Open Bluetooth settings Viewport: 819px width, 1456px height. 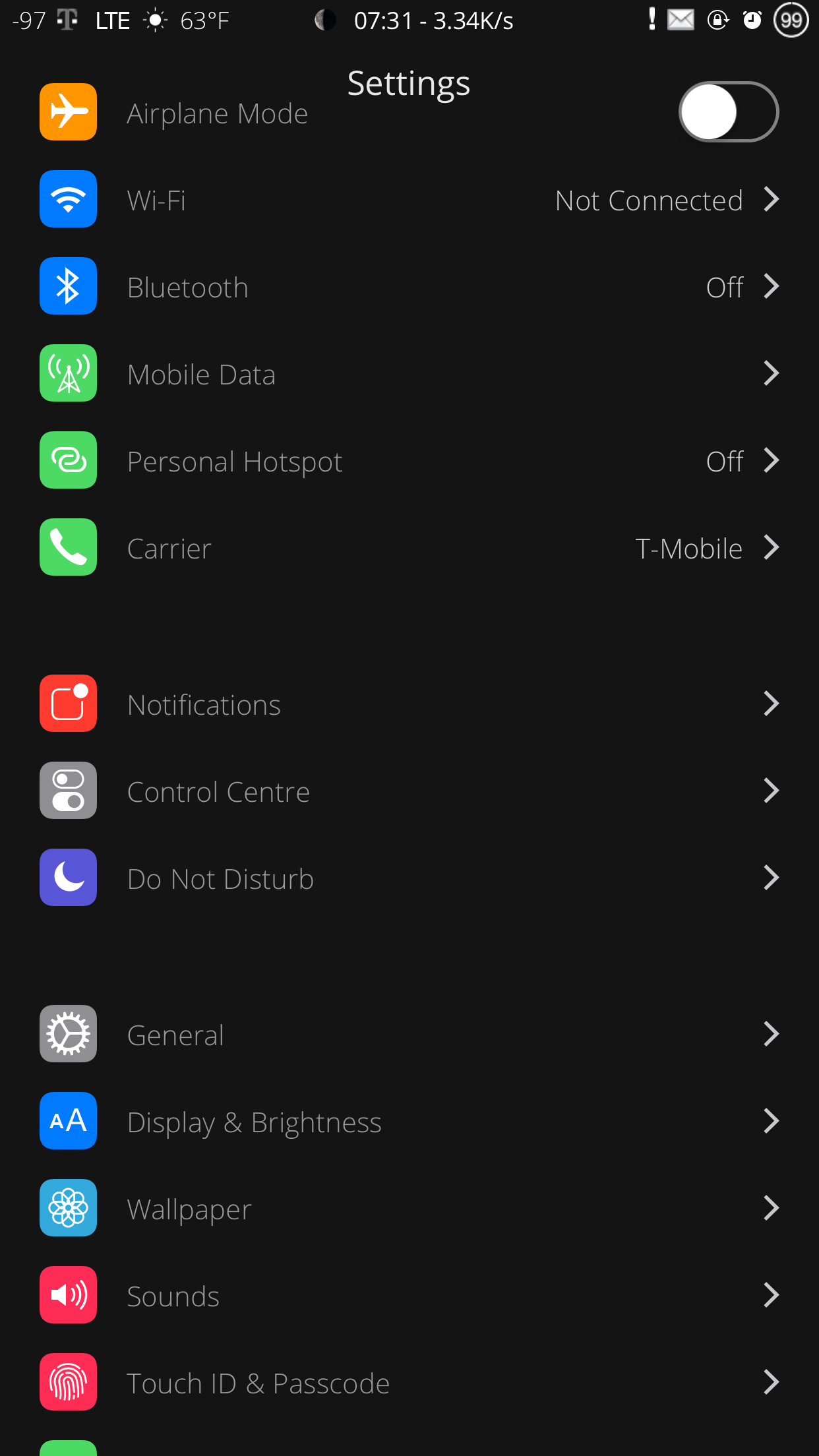tap(409, 286)
